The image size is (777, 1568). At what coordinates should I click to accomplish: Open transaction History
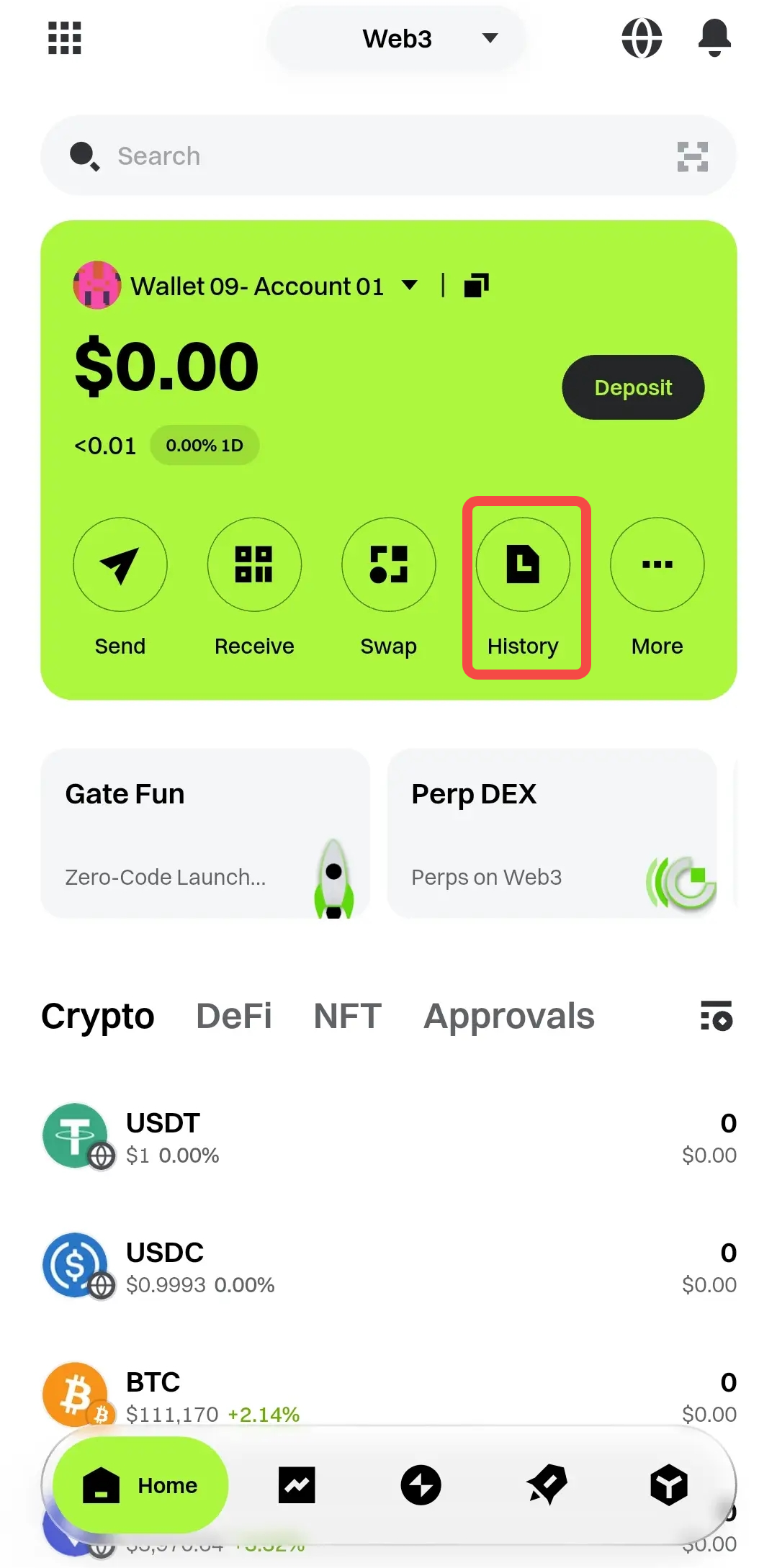pyautogui.click(x=524, y=565)
